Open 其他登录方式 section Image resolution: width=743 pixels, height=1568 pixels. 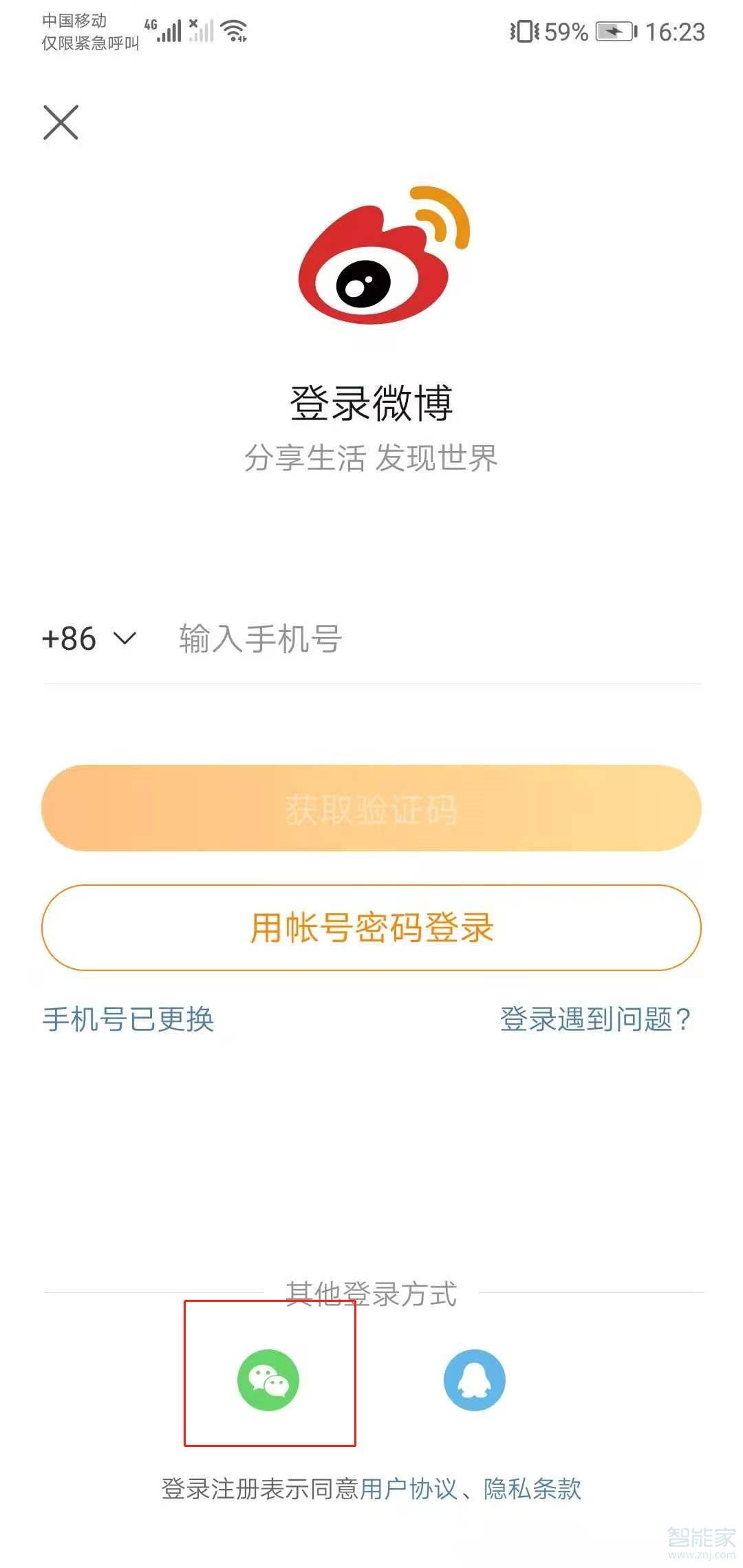(x=371, y=1293)
